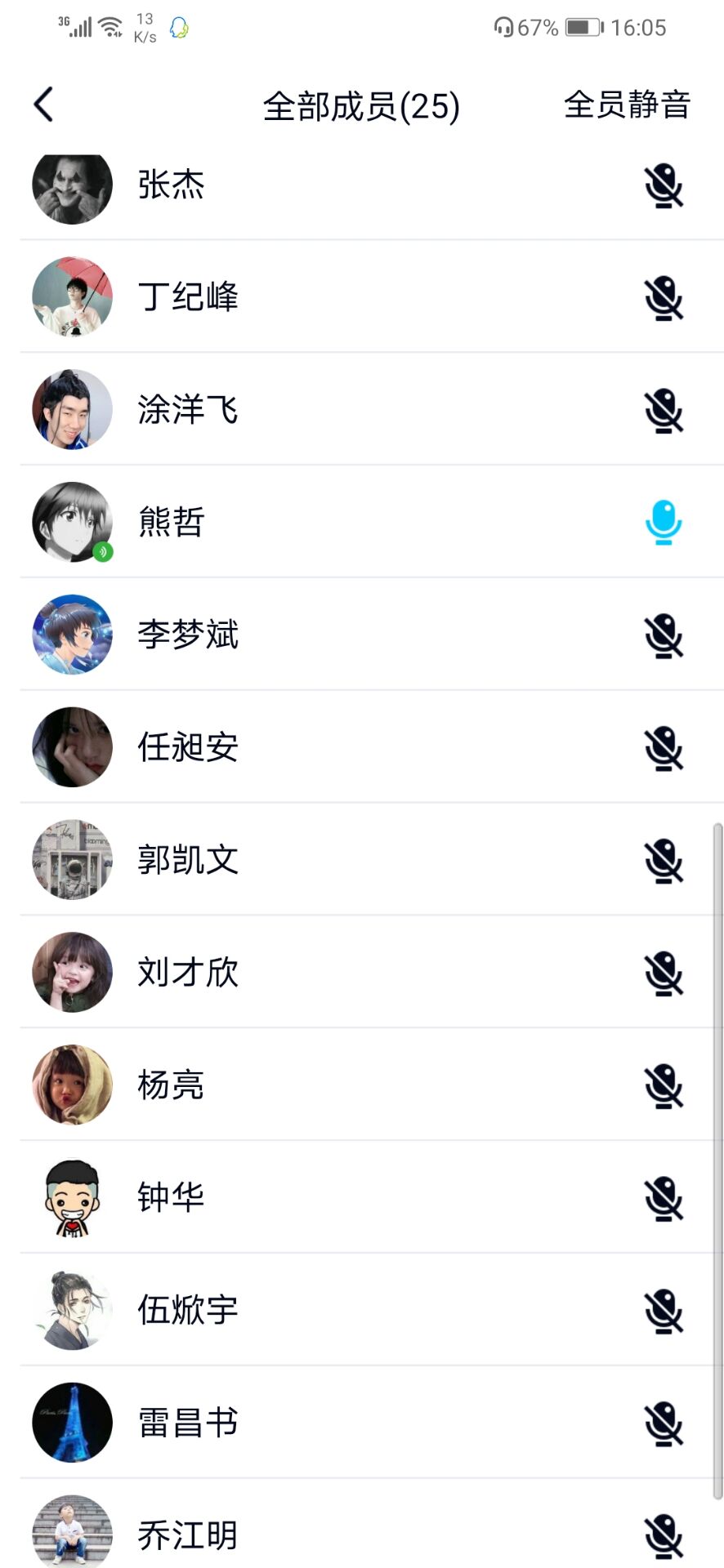
Task: Go back from the member list
Action: (44, 105)
